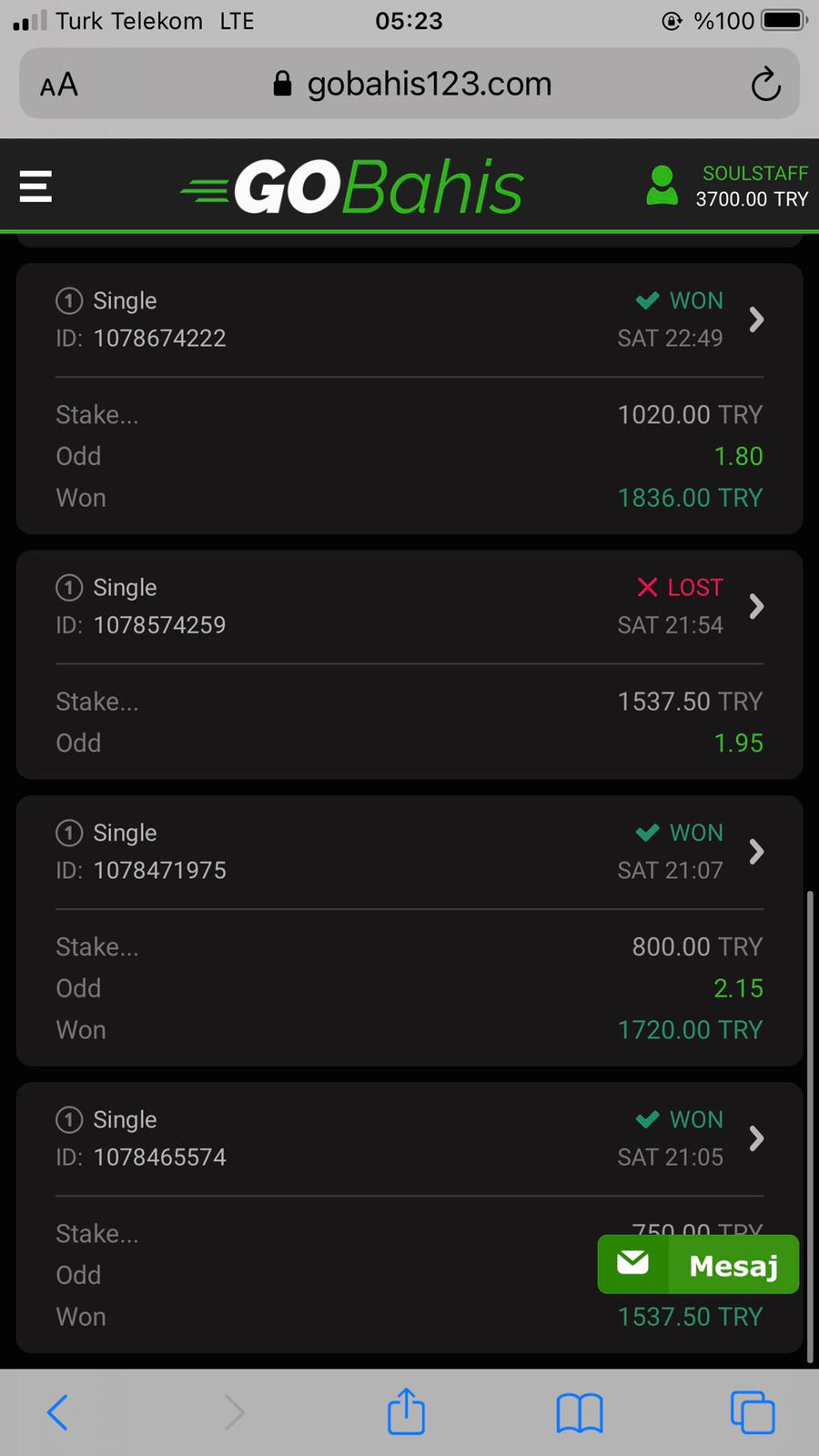Screen dimensions: 819x1456
Task: Expand lost bet ID 1078574259
Action: point(755,606)
